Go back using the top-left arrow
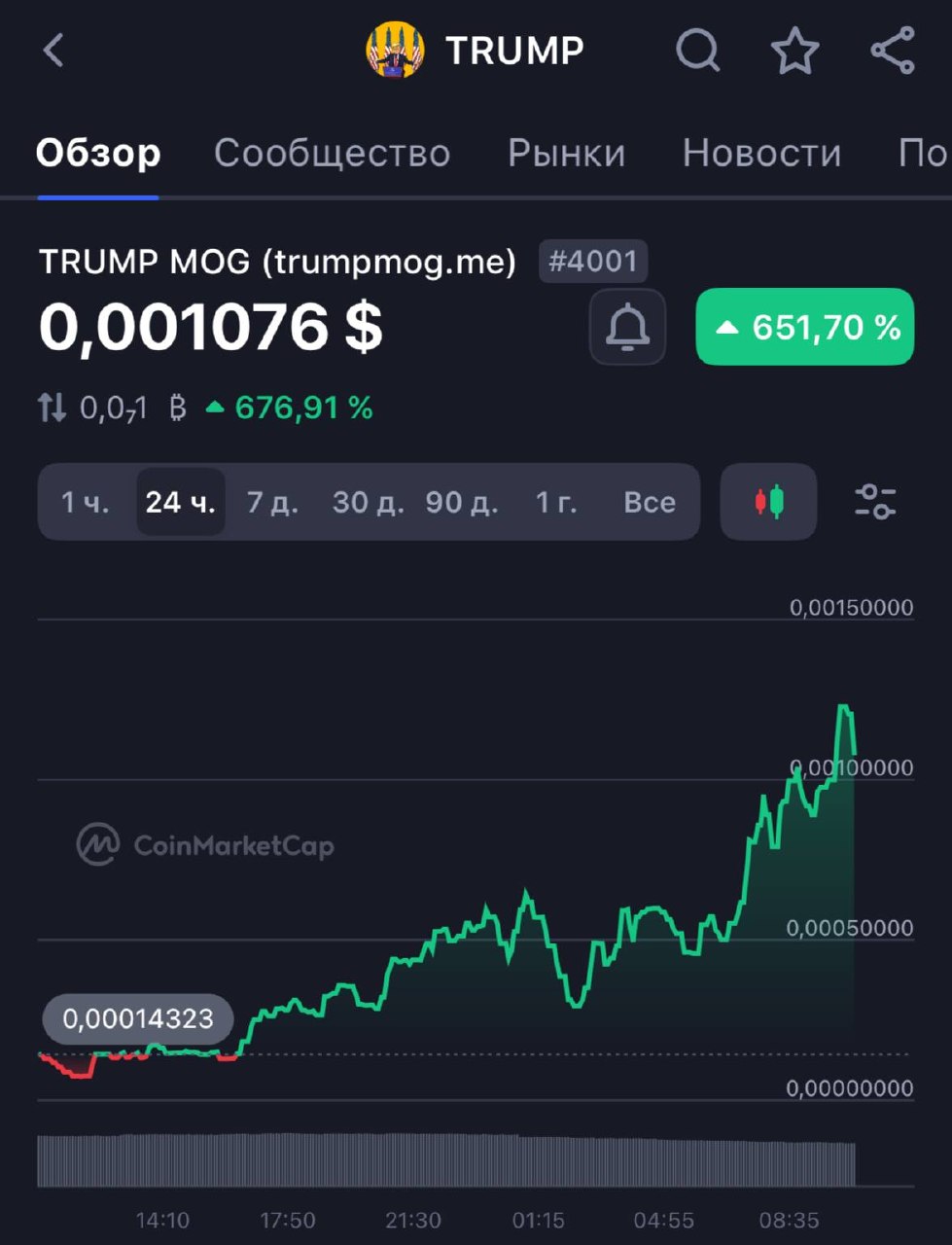 point(54,51)
